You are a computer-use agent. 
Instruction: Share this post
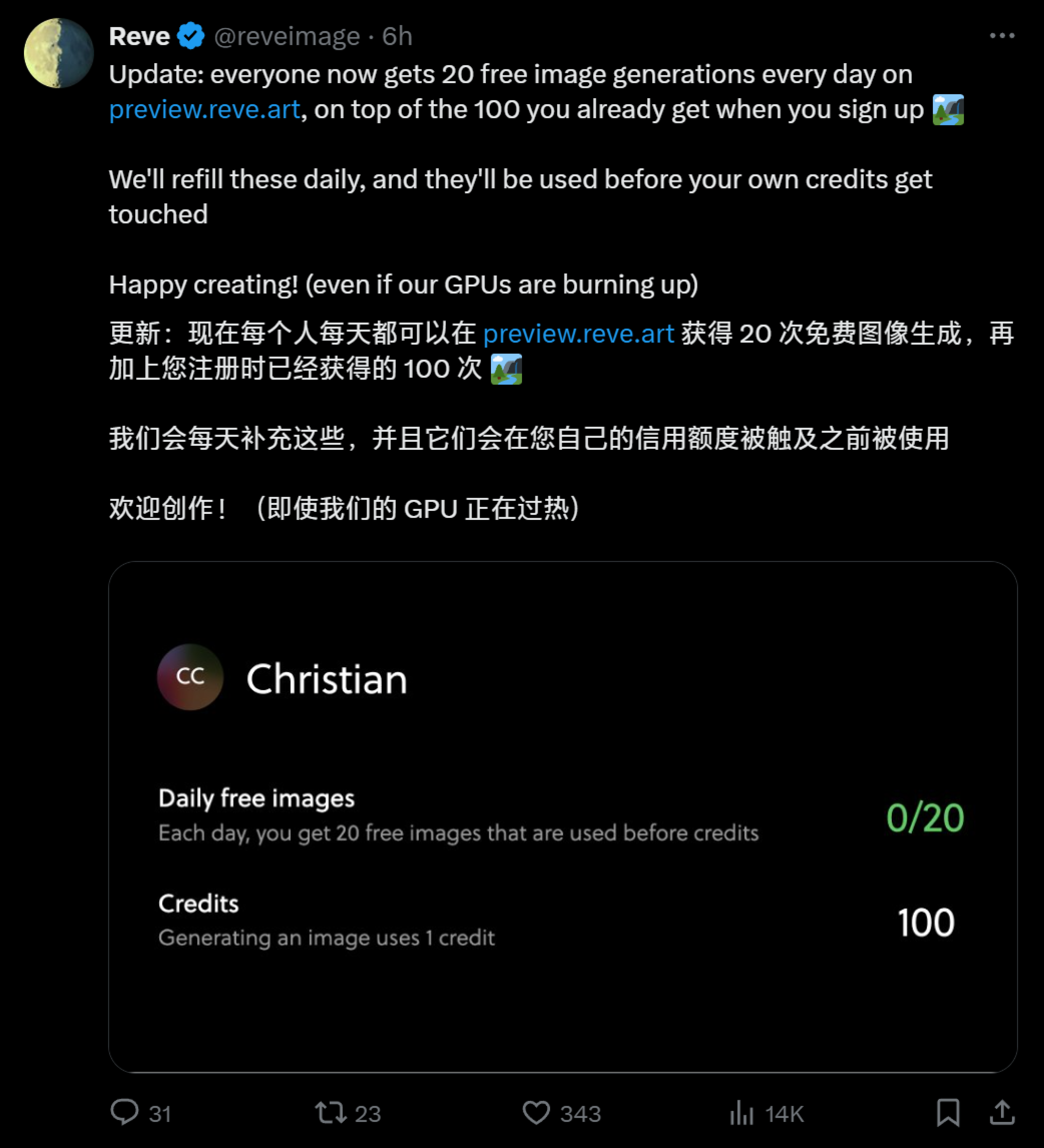click(1002, 1113)
